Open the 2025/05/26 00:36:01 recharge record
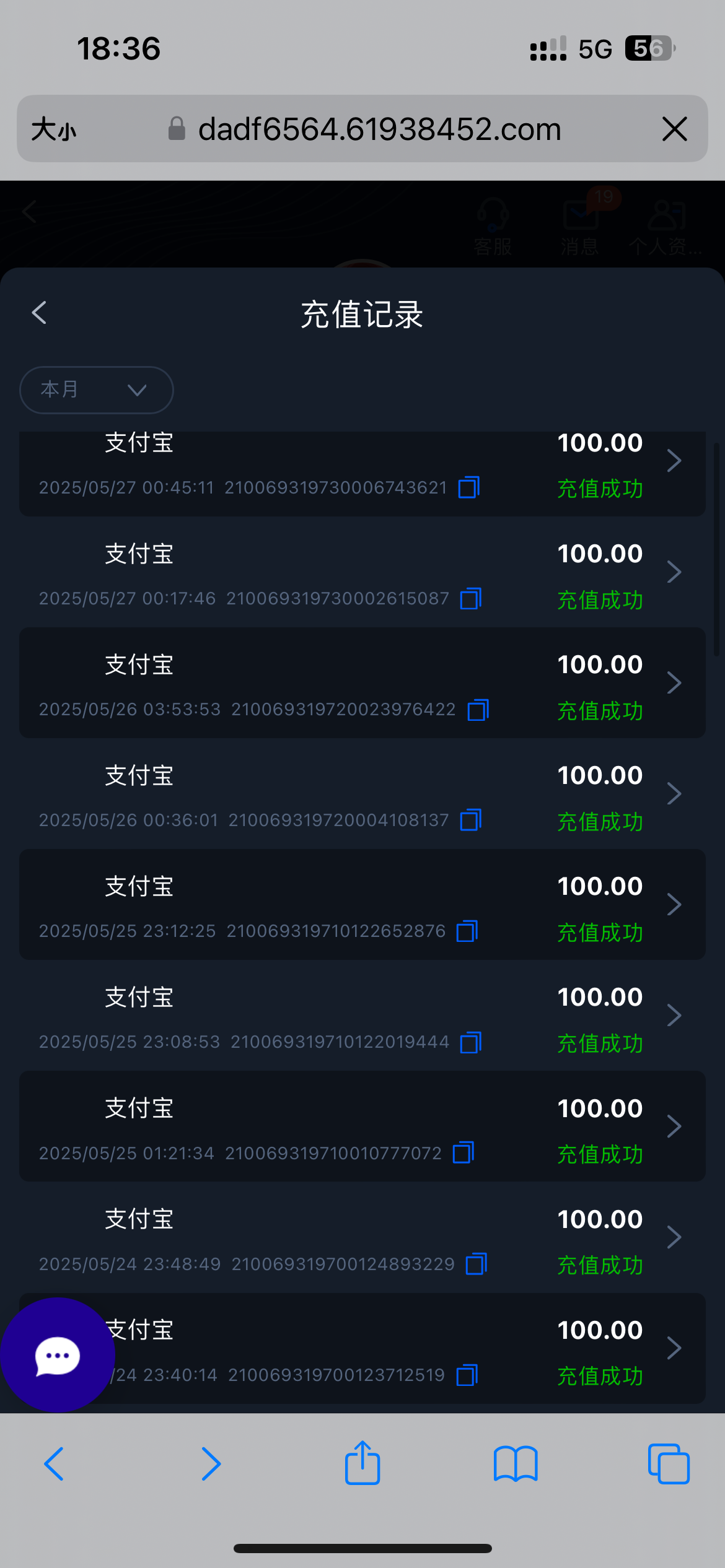This screenshot has width=725, height=1568. 362,794
